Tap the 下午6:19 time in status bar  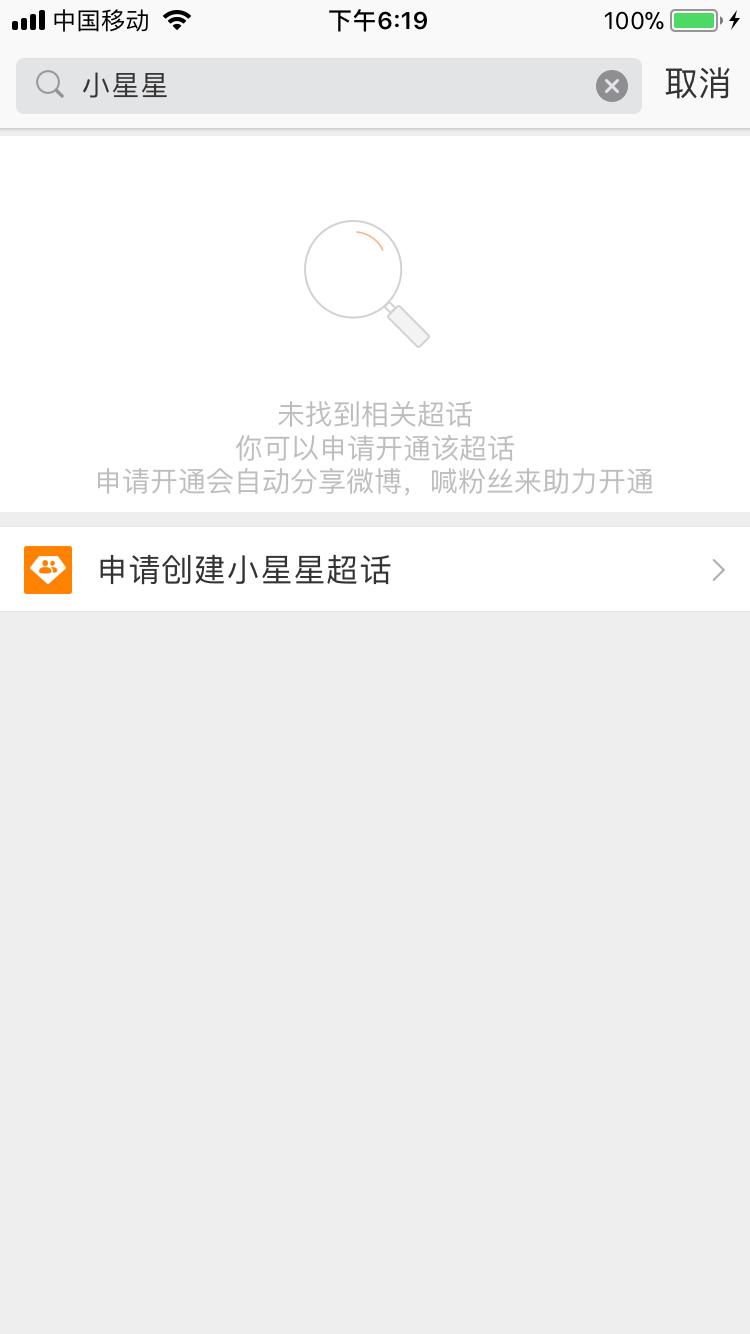point(377,20)
